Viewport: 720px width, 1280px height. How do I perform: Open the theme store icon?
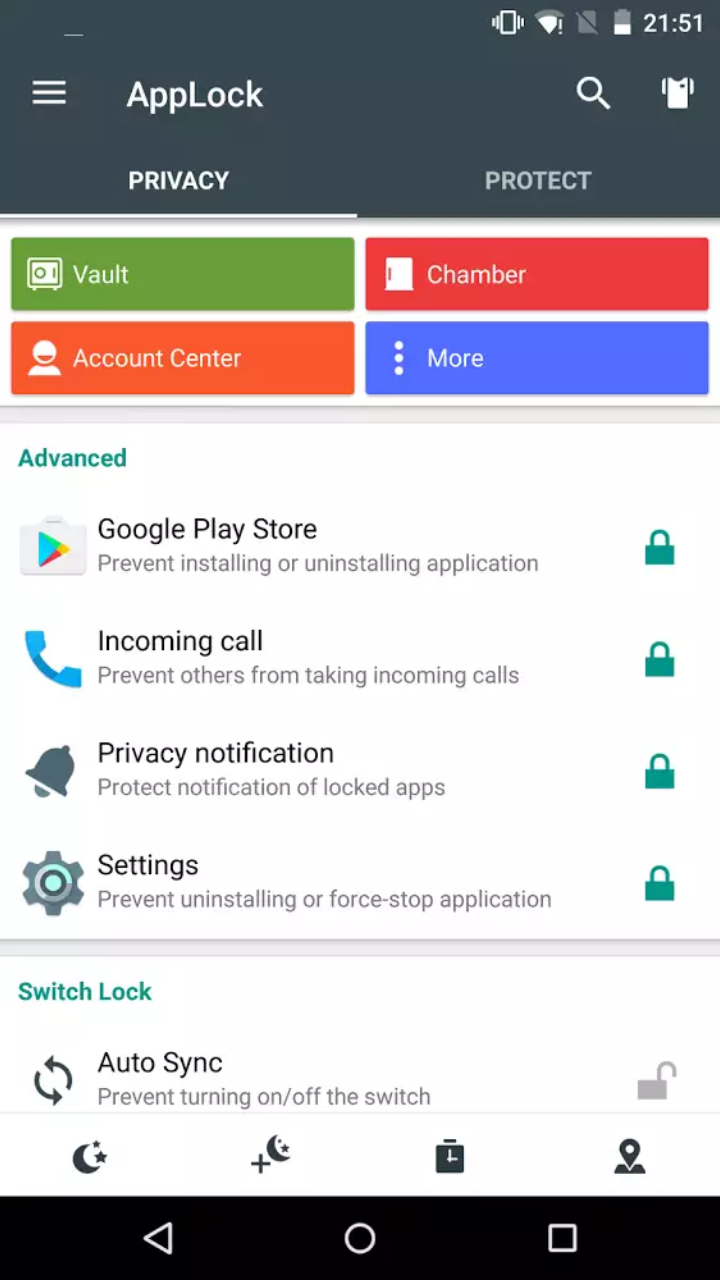point(677,93)
